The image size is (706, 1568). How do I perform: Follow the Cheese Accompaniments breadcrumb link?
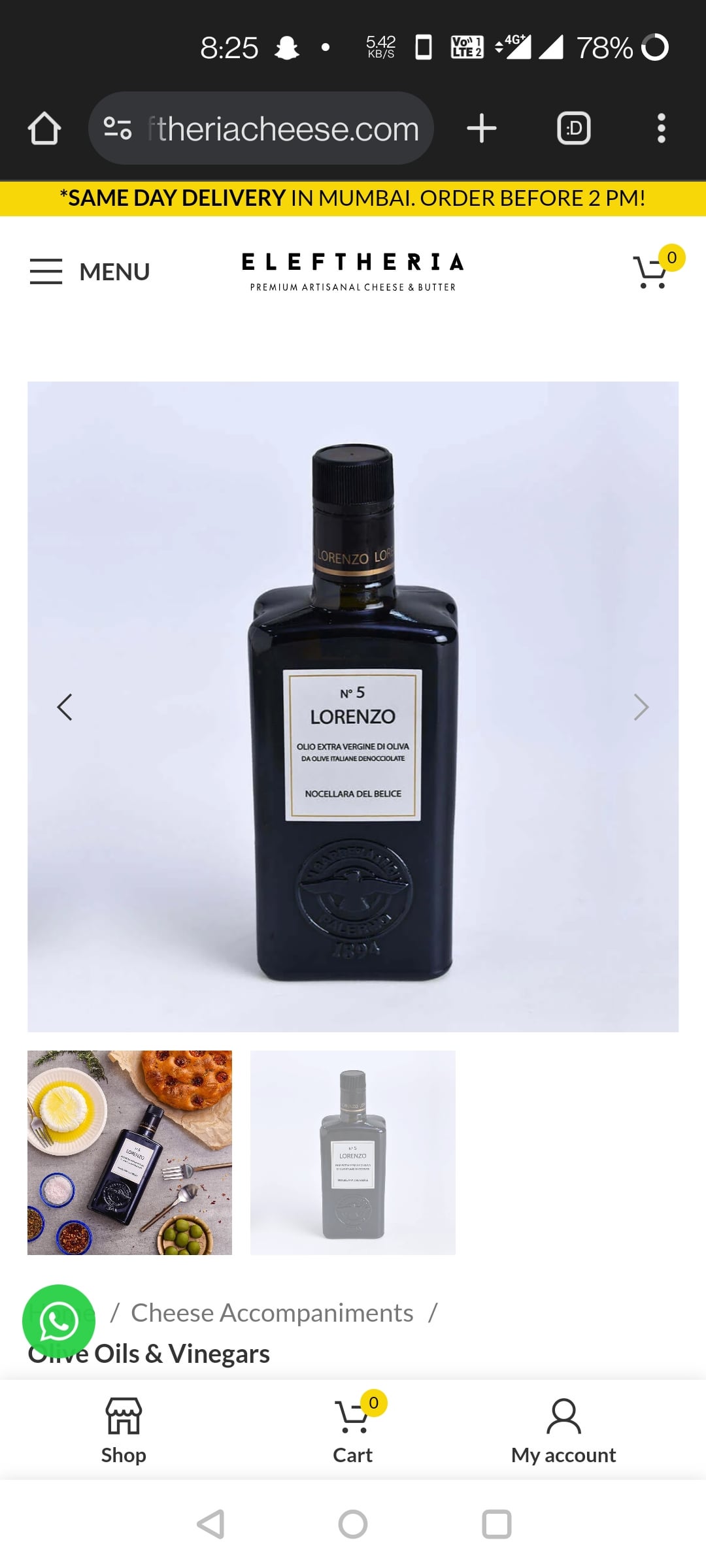[272, 1313]
